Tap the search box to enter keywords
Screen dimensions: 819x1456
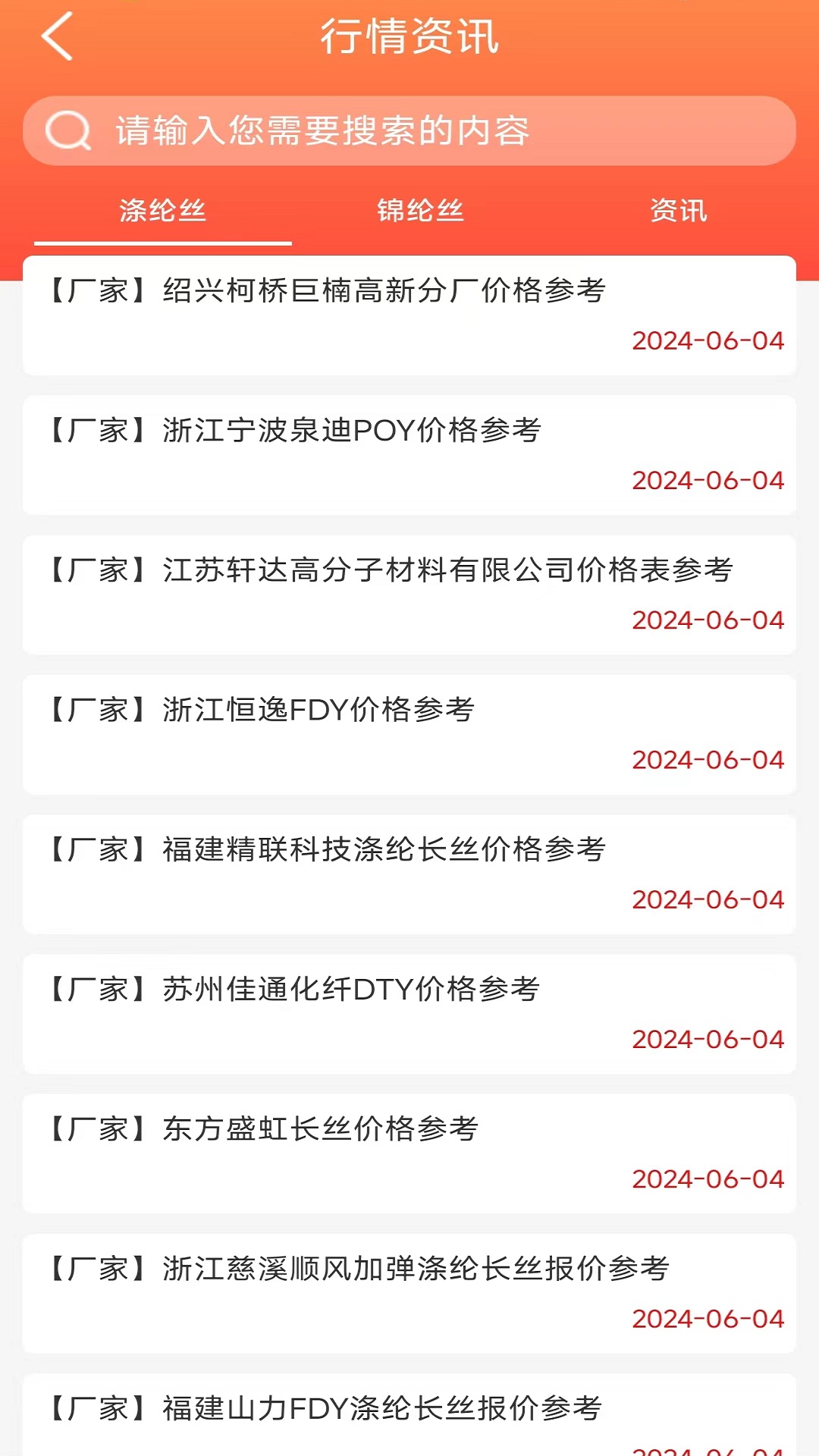click(x=409, y=130)
